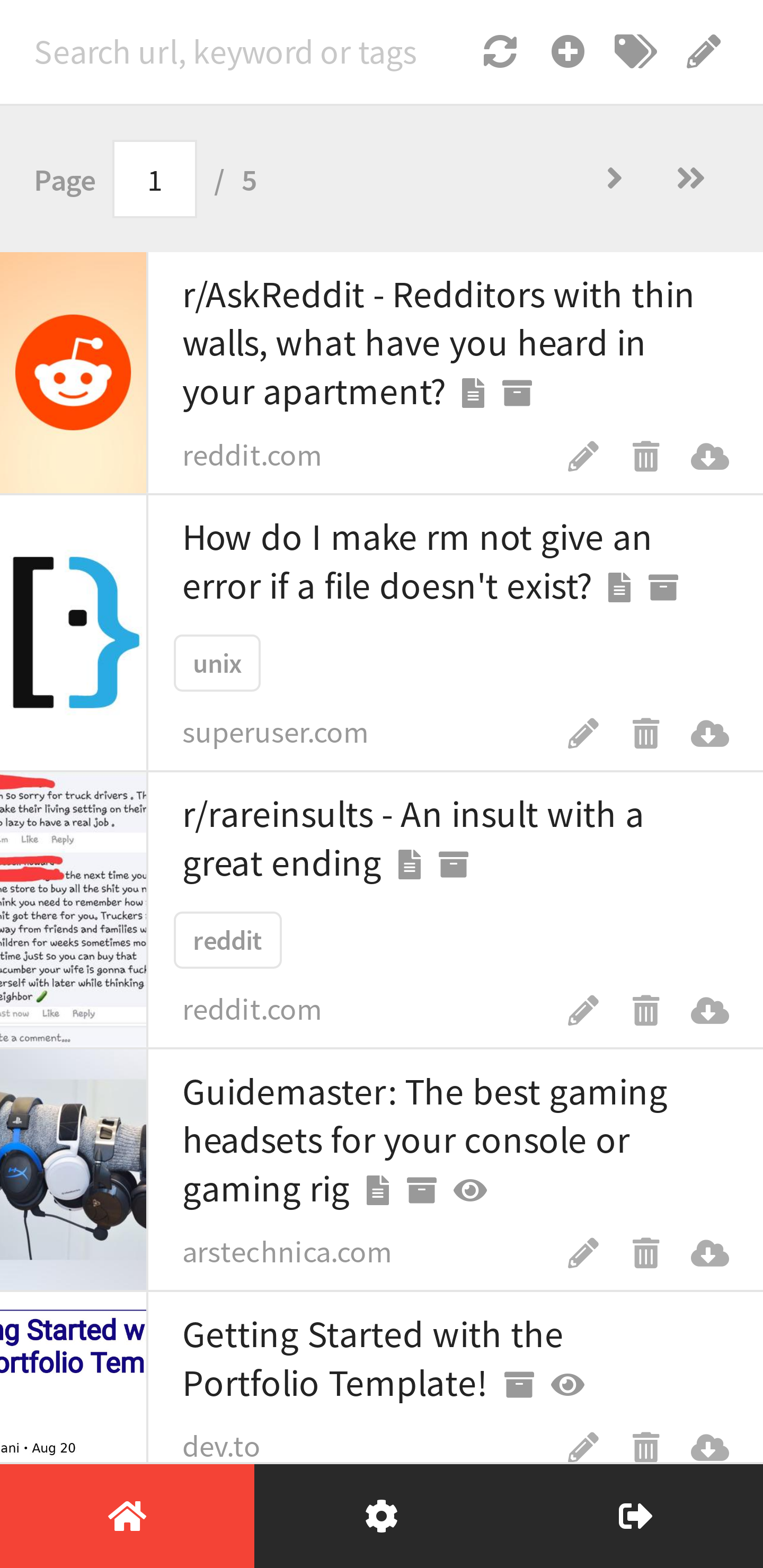Image resolution: width=763 pixels, height=1568 pixels.
Task: Open the tags list
Action: 635,52
